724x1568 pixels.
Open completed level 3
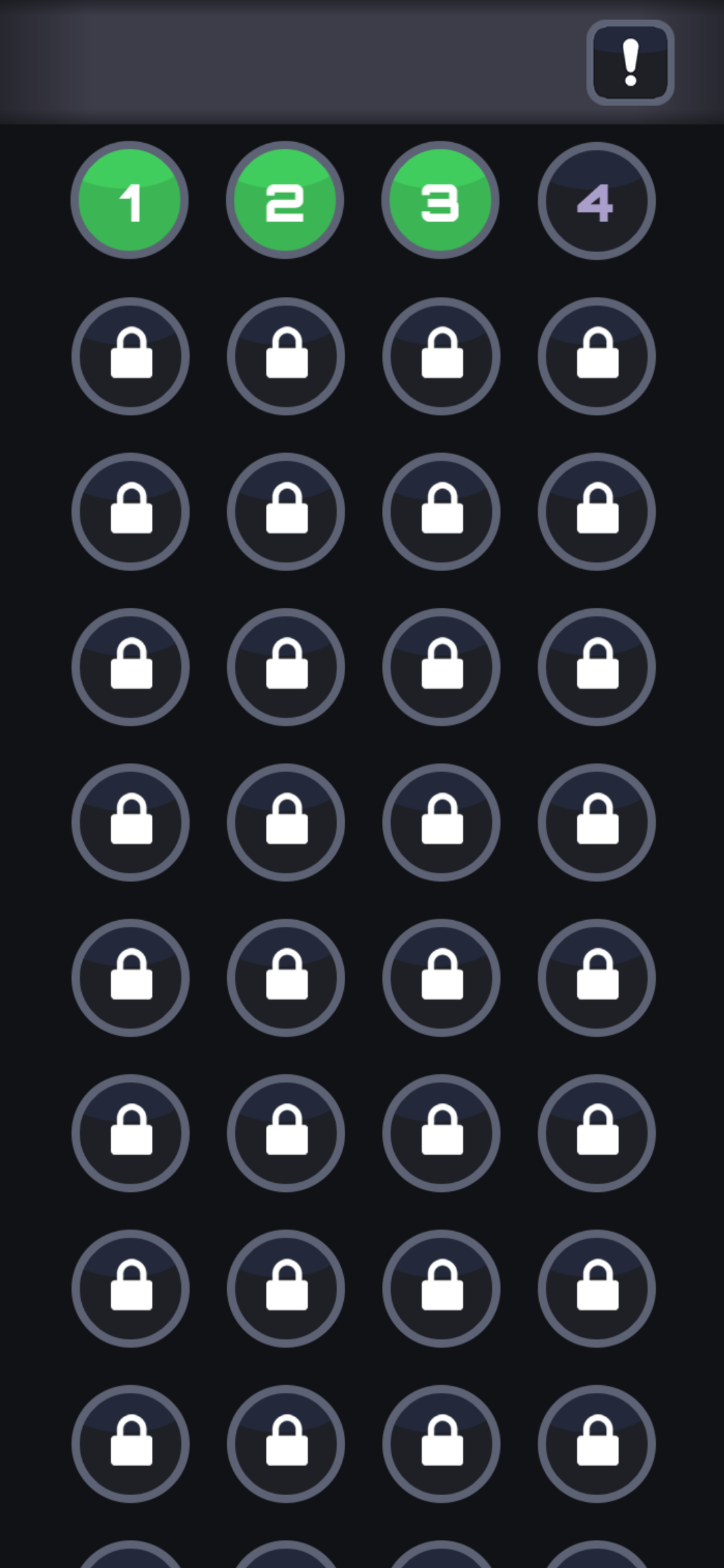pyautogui.click(x=440, y=200)
